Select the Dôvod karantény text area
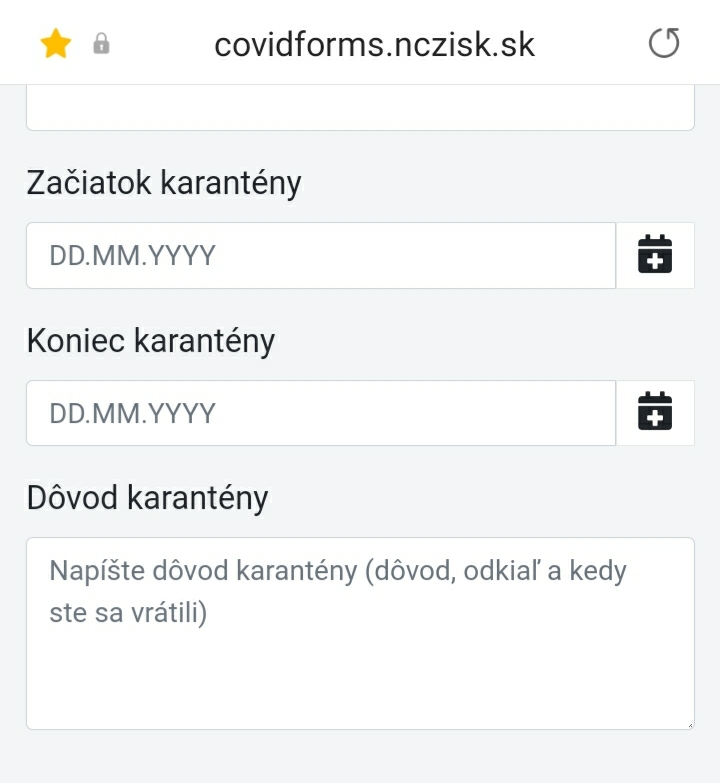 tap(360, 633)
